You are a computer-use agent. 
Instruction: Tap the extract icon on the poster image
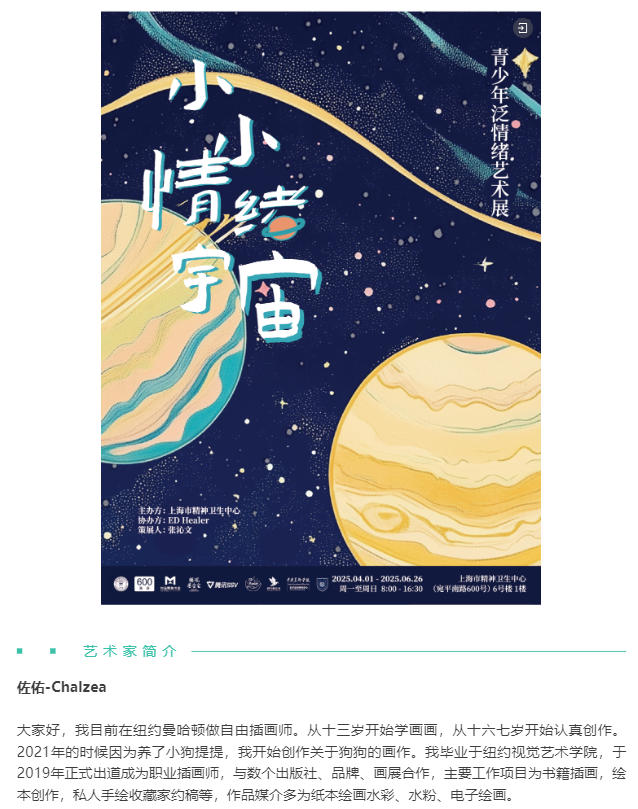coord(522,28)
